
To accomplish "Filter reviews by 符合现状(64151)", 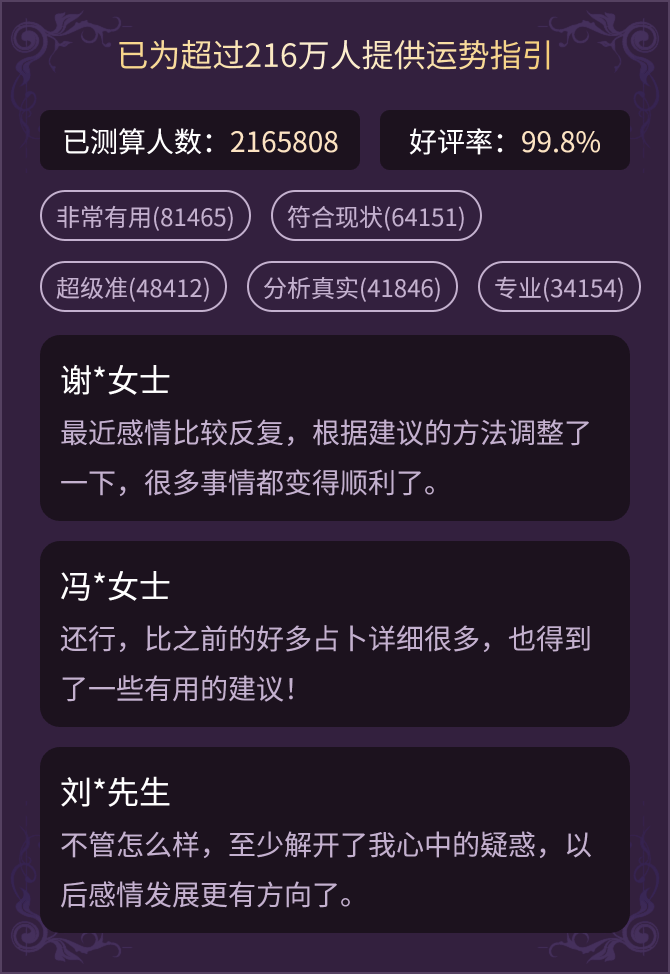I will pyautogui.click(x=376, y=216).
